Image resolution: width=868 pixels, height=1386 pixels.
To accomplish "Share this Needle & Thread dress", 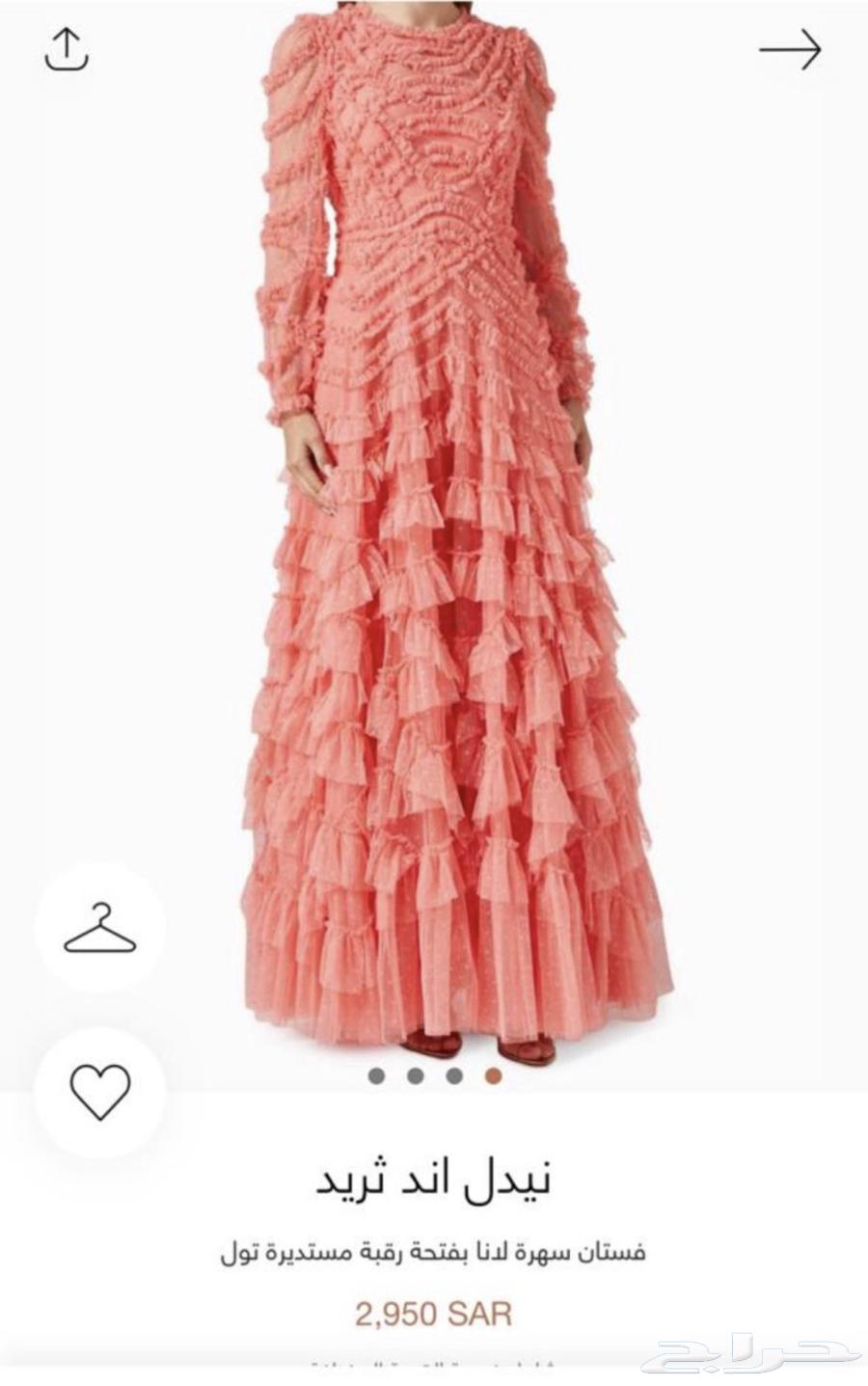I will click(x=67, y=49).
